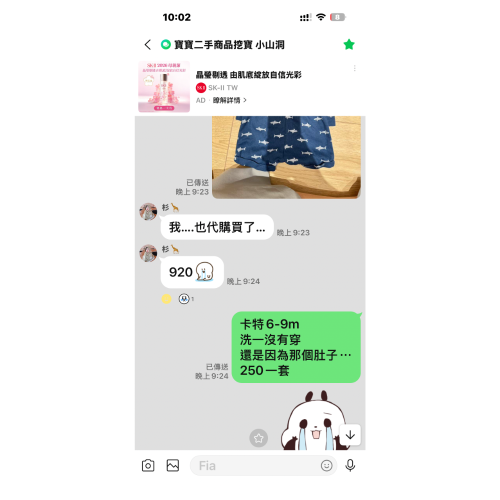Open the SK-II TW ad banner
This screenshot has height=500, width=500.
click(x=247, y=87)
